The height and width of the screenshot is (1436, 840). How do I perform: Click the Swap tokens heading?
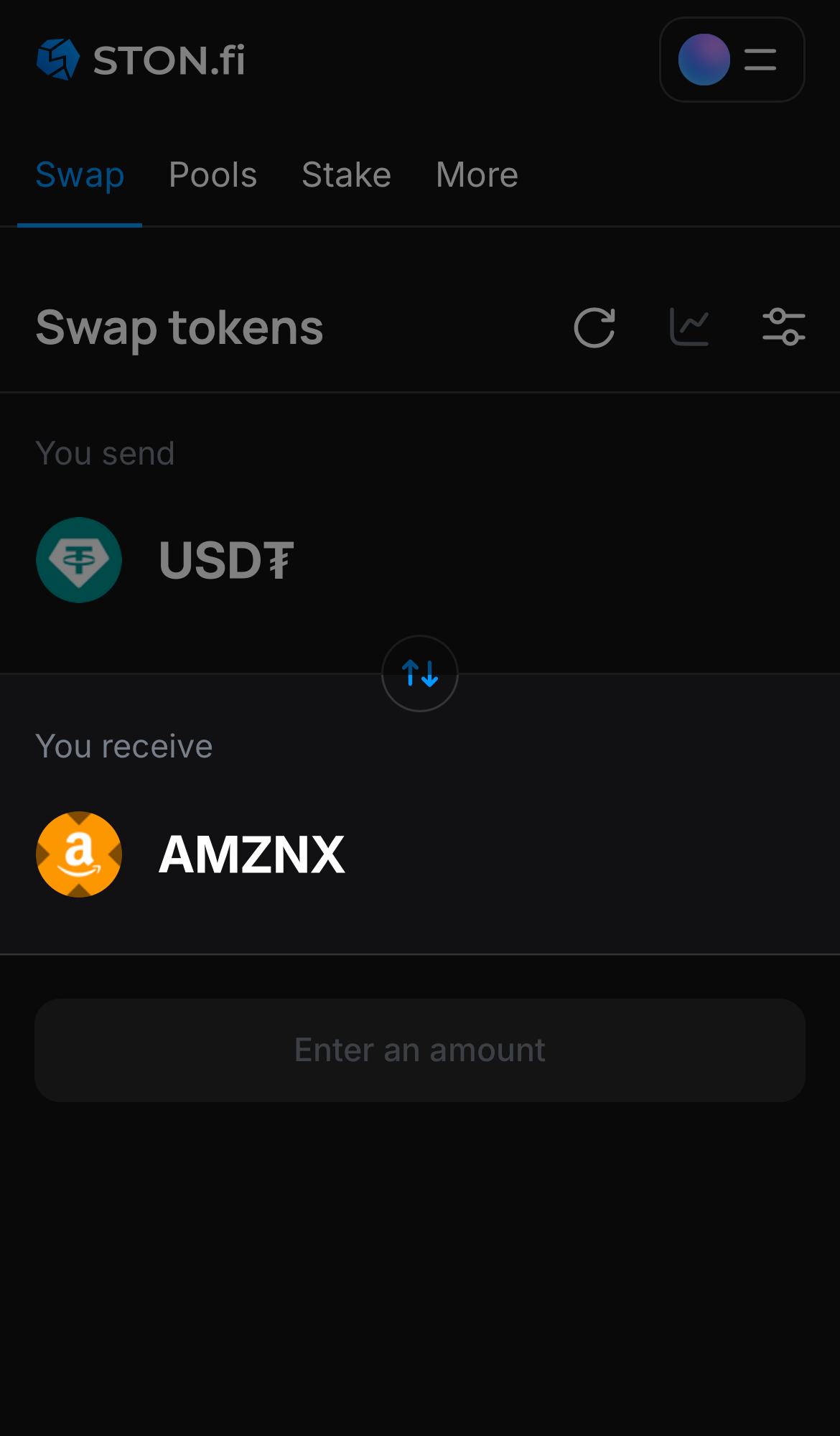(179, 327)
